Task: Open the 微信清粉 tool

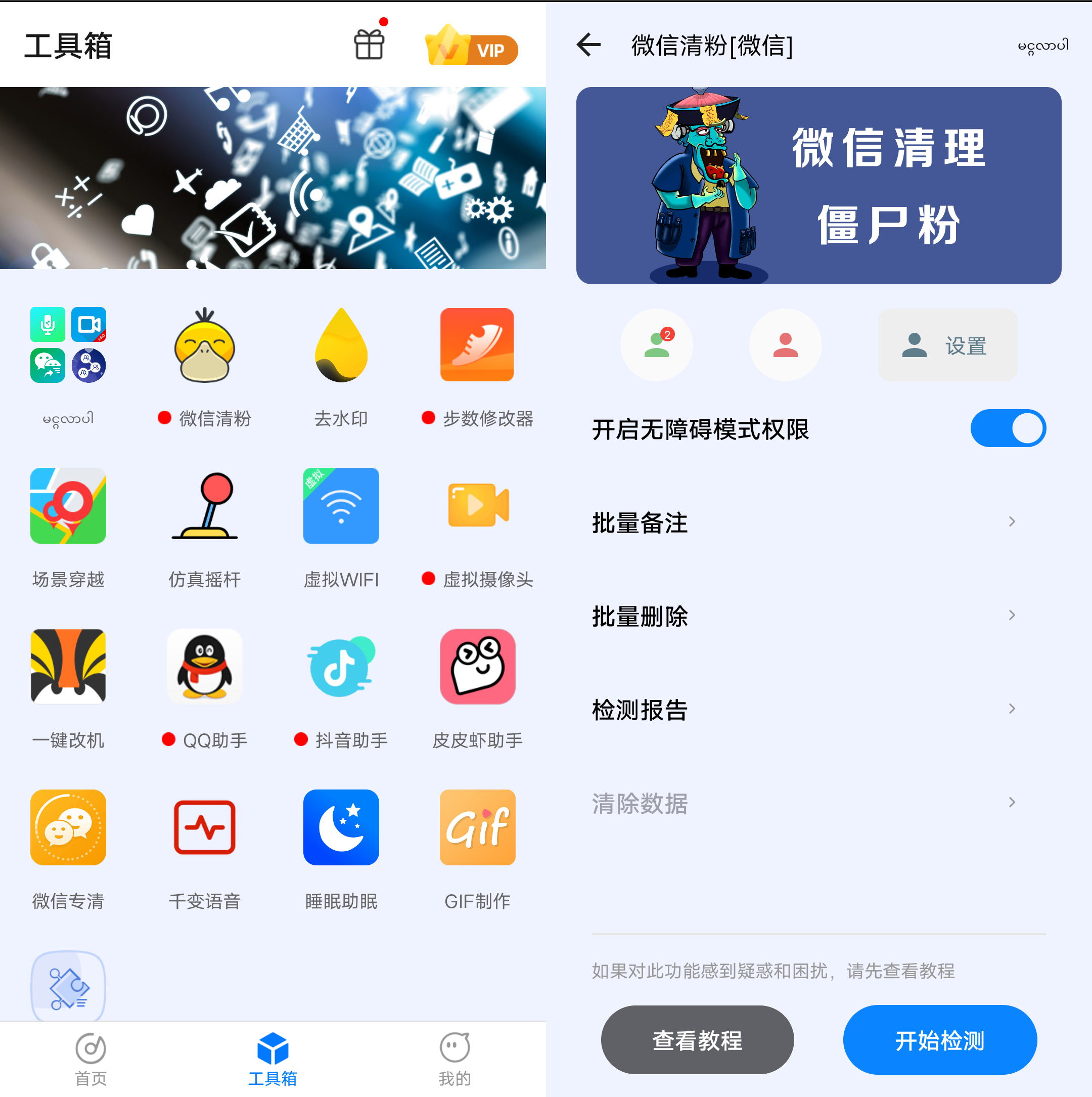Action: (204, 346)
